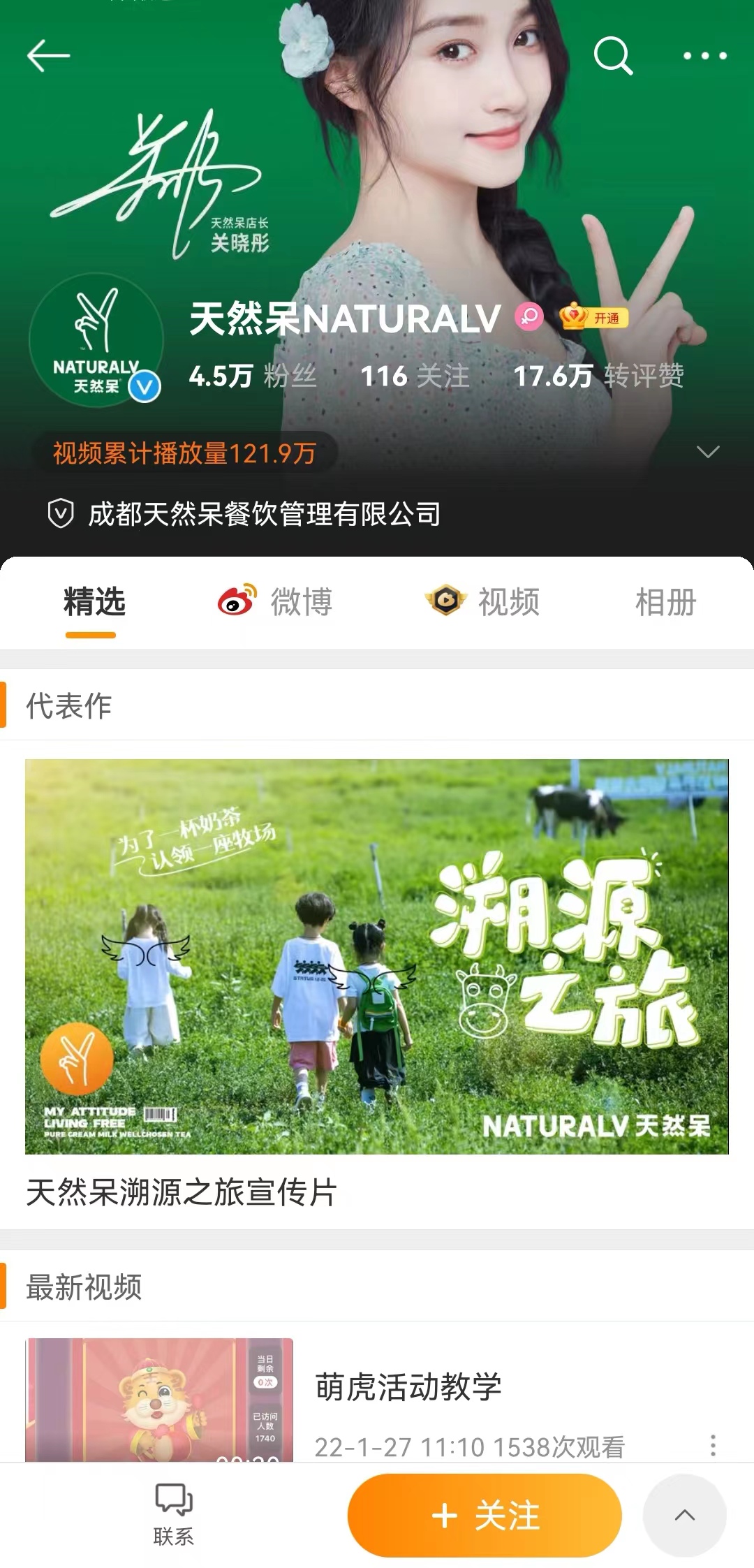Go back using the top-left arrow
This screenshot has width=754, height=1568.
point(48,56)
